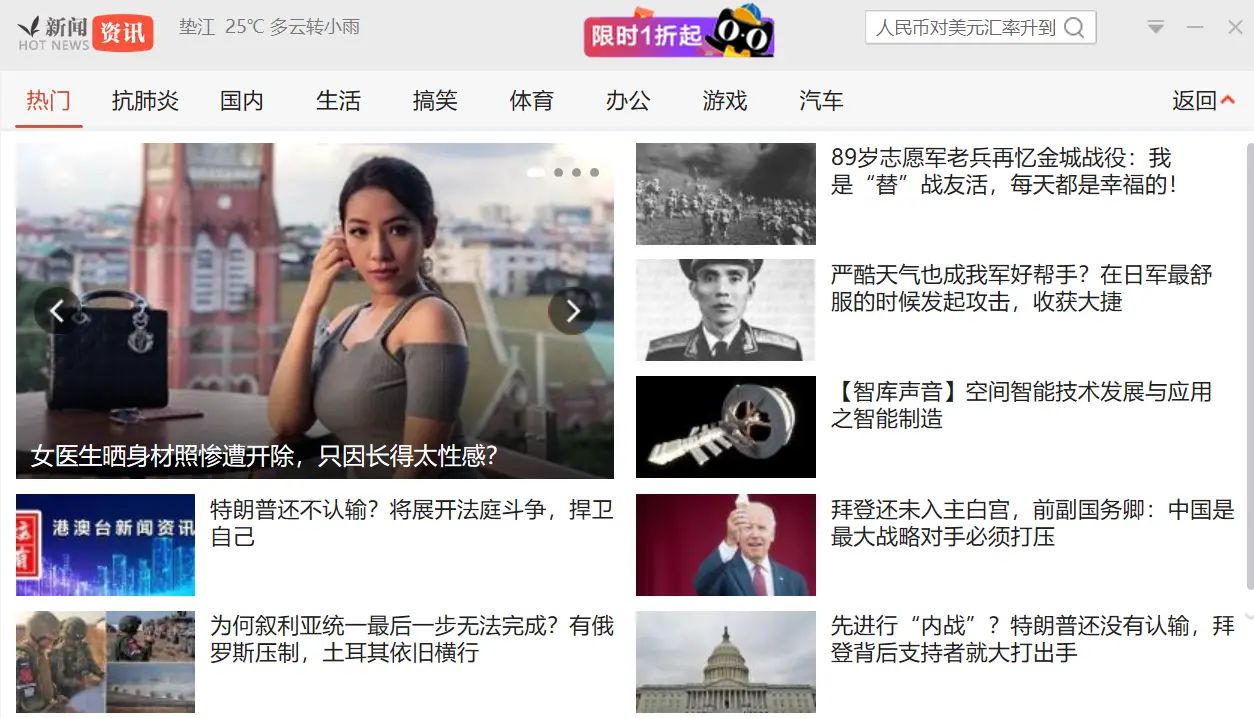The image size is (1254, 718).
Task: Switch to the 生活 tab
Action: coord(338,101)
